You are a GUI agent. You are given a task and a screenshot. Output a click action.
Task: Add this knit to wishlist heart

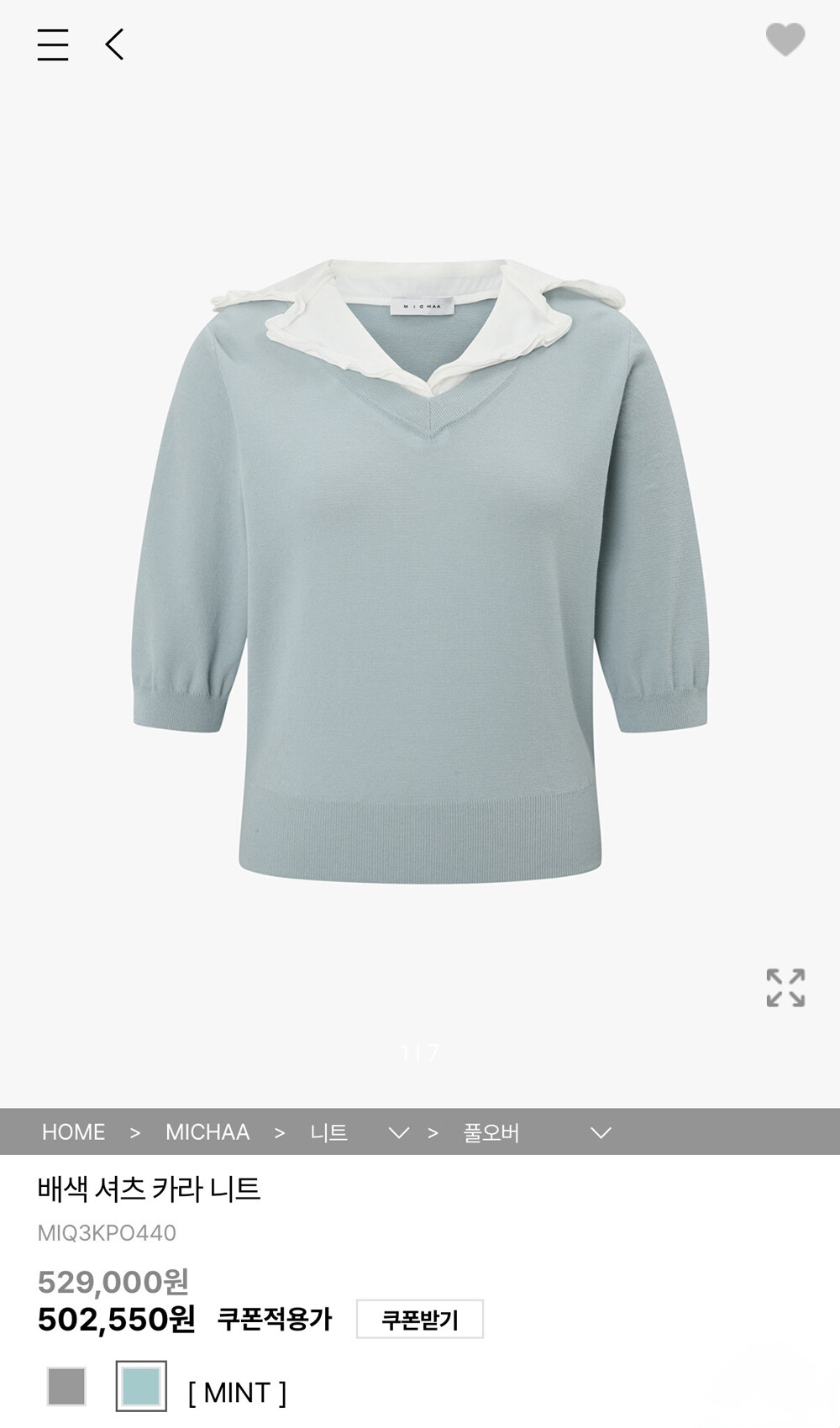785,40
